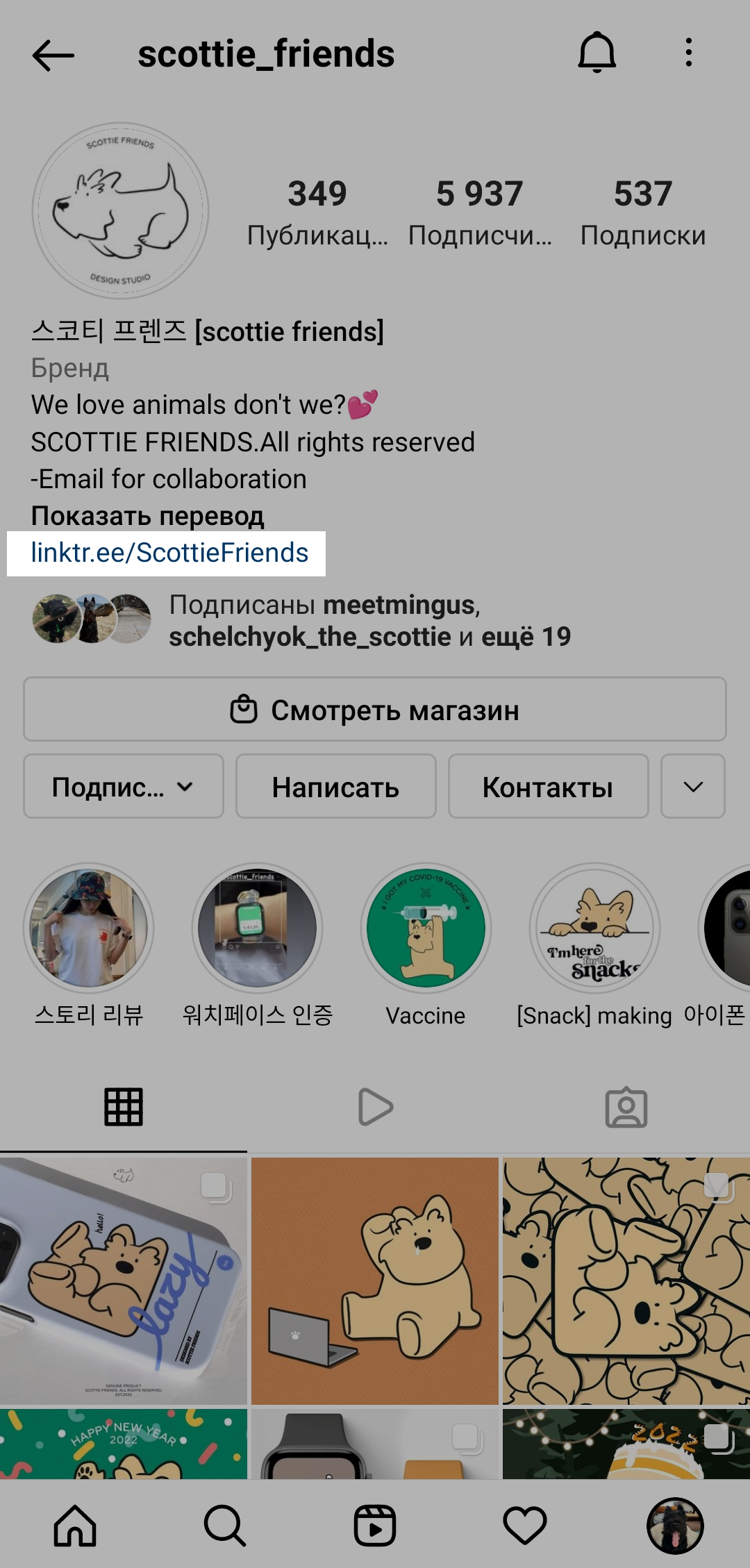Open the notifications bell for scottie_friends
The height and width of the screenshot is (1568, 750).
pyautogui.click(x=597, y=53)
